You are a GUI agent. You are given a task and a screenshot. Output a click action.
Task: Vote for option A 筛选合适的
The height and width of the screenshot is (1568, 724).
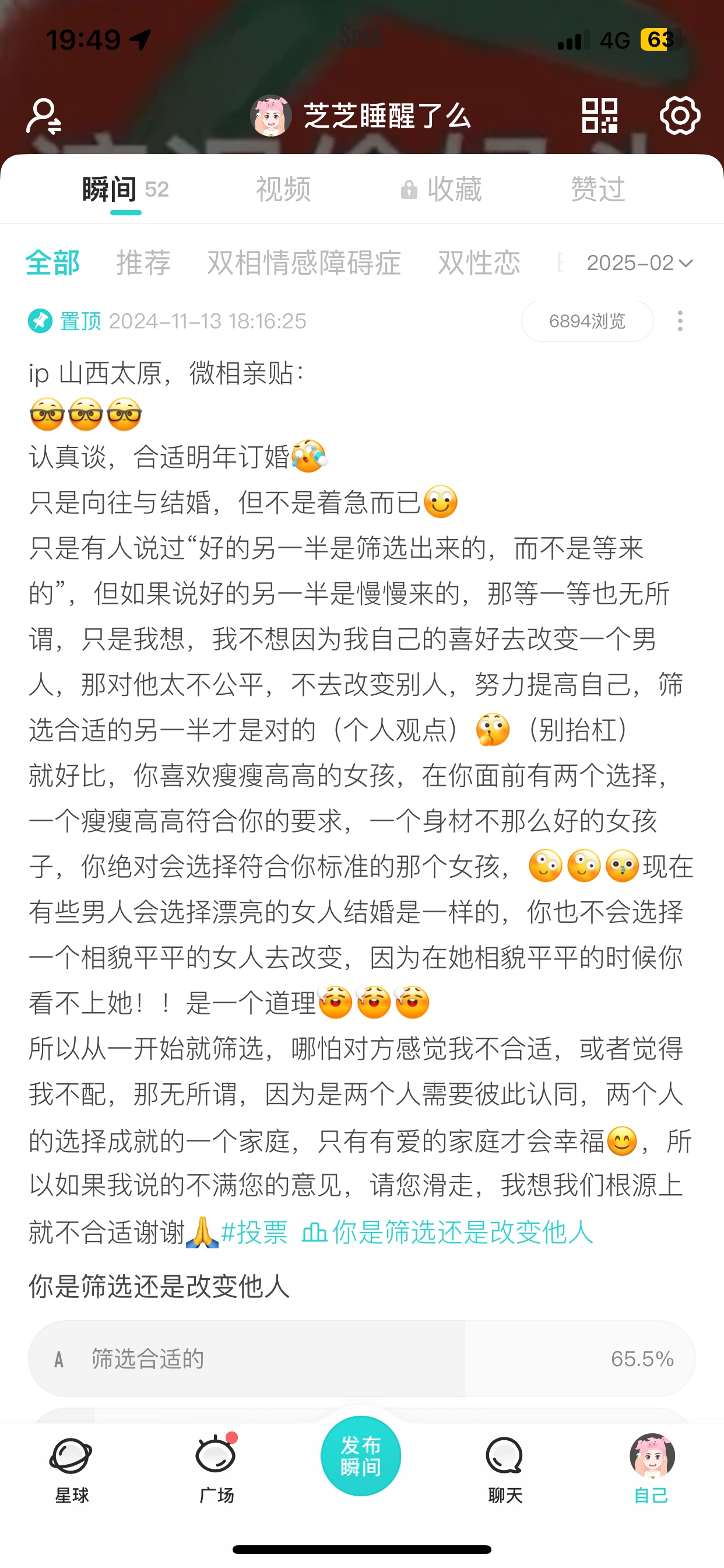coord(361,1359)
